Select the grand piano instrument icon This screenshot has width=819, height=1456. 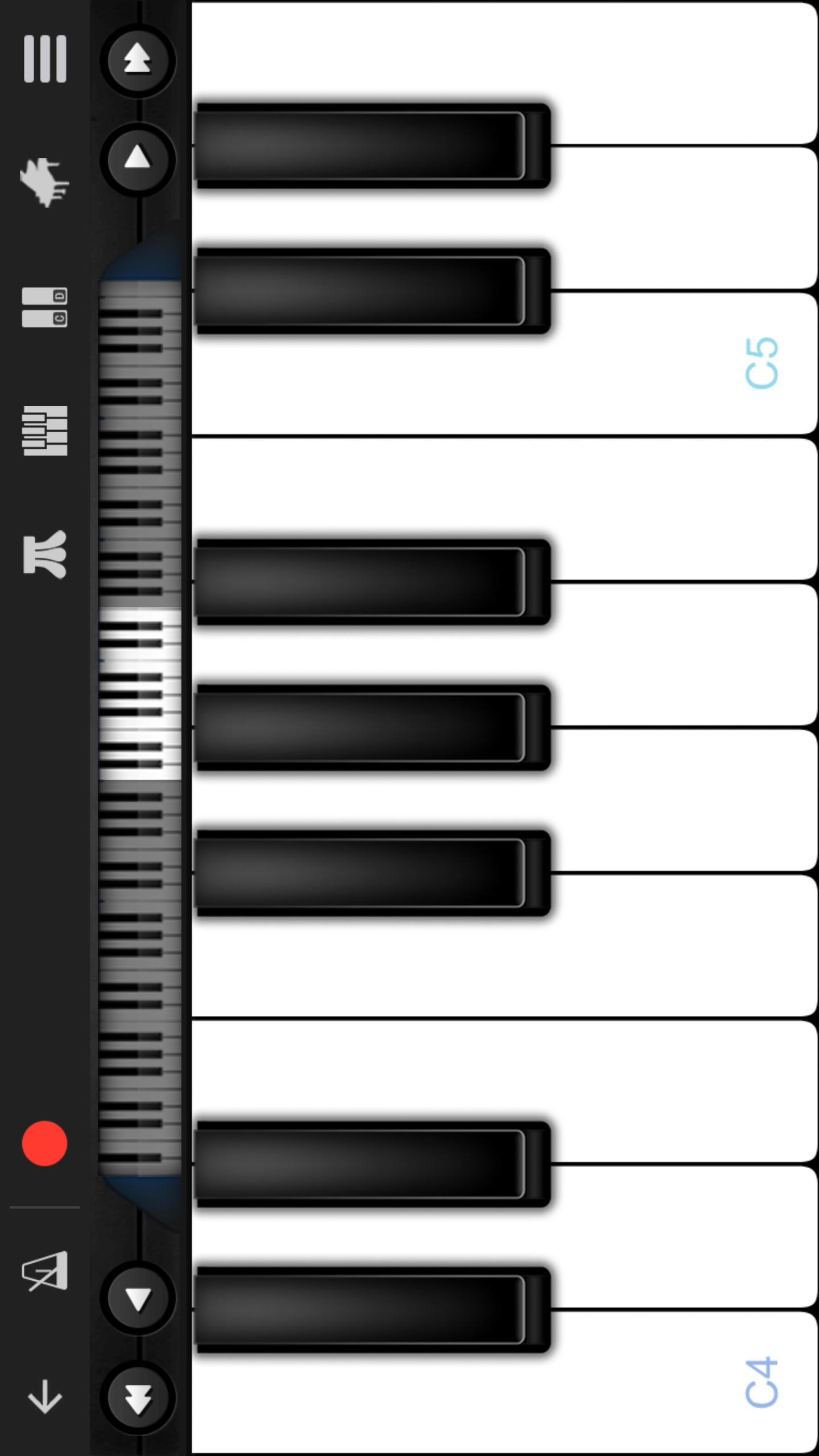pos(45,182)
